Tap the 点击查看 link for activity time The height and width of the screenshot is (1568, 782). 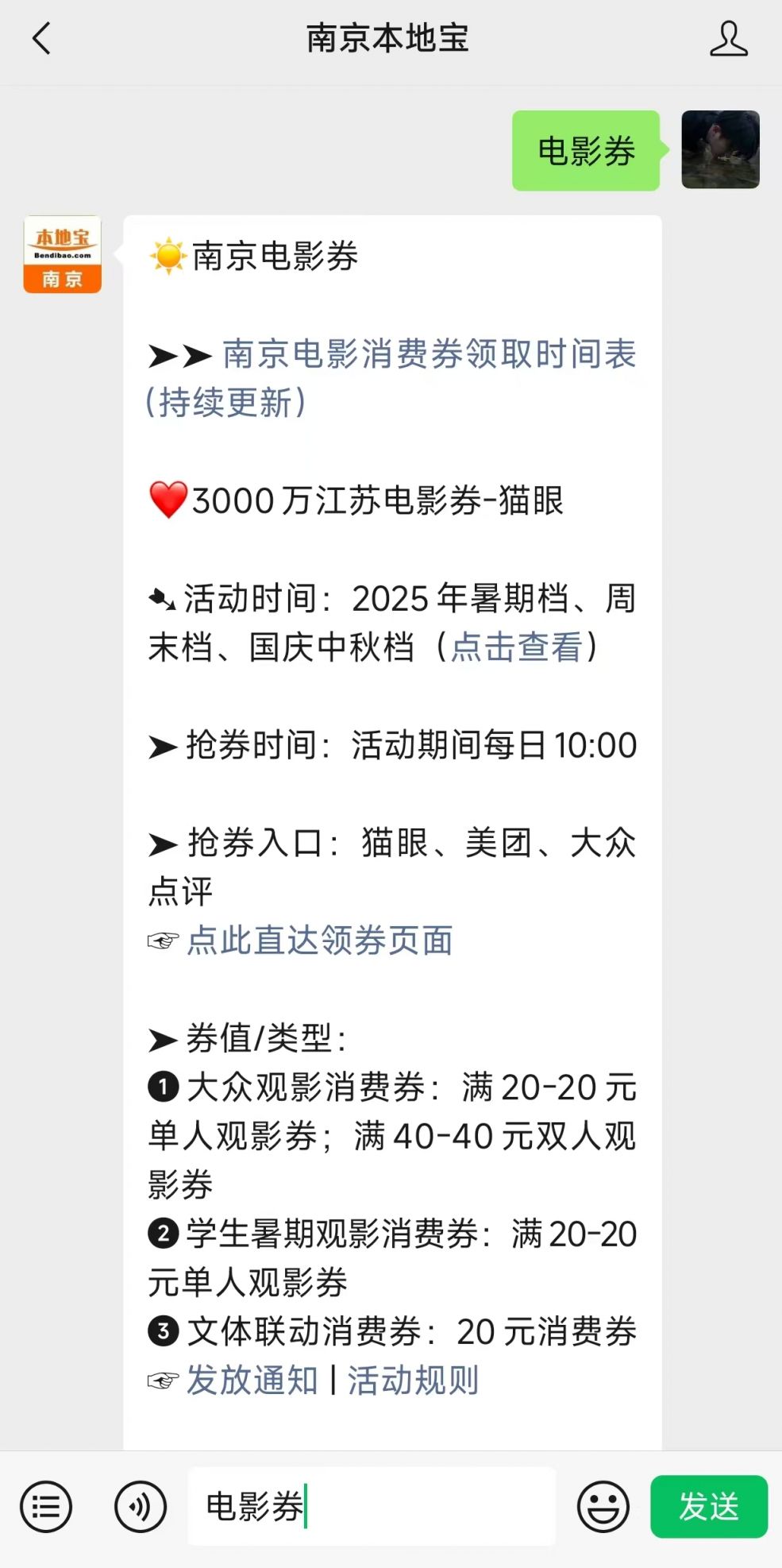(x=516, y=647)
